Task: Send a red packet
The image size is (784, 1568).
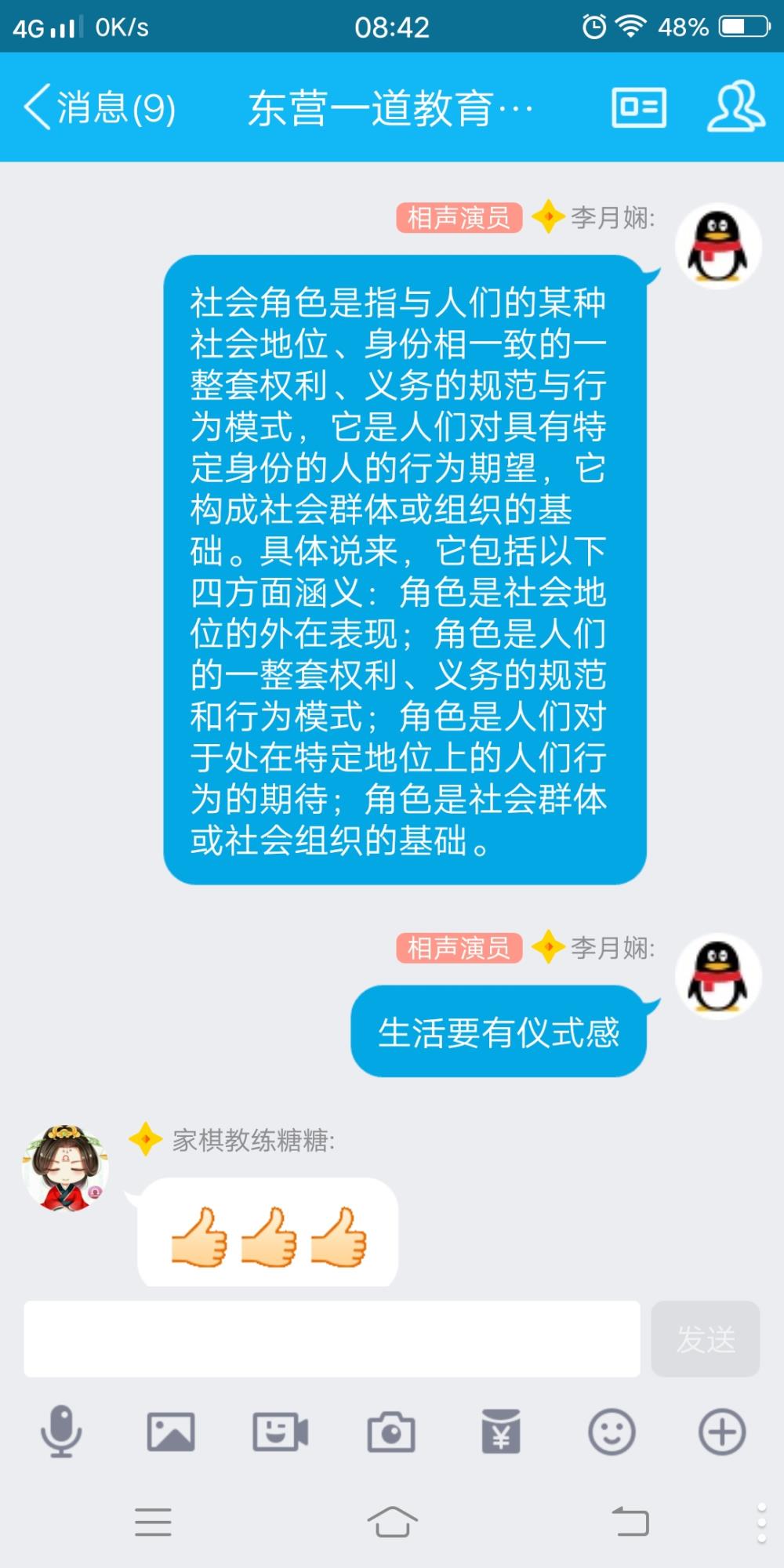Action: [x=501, y=1432]
